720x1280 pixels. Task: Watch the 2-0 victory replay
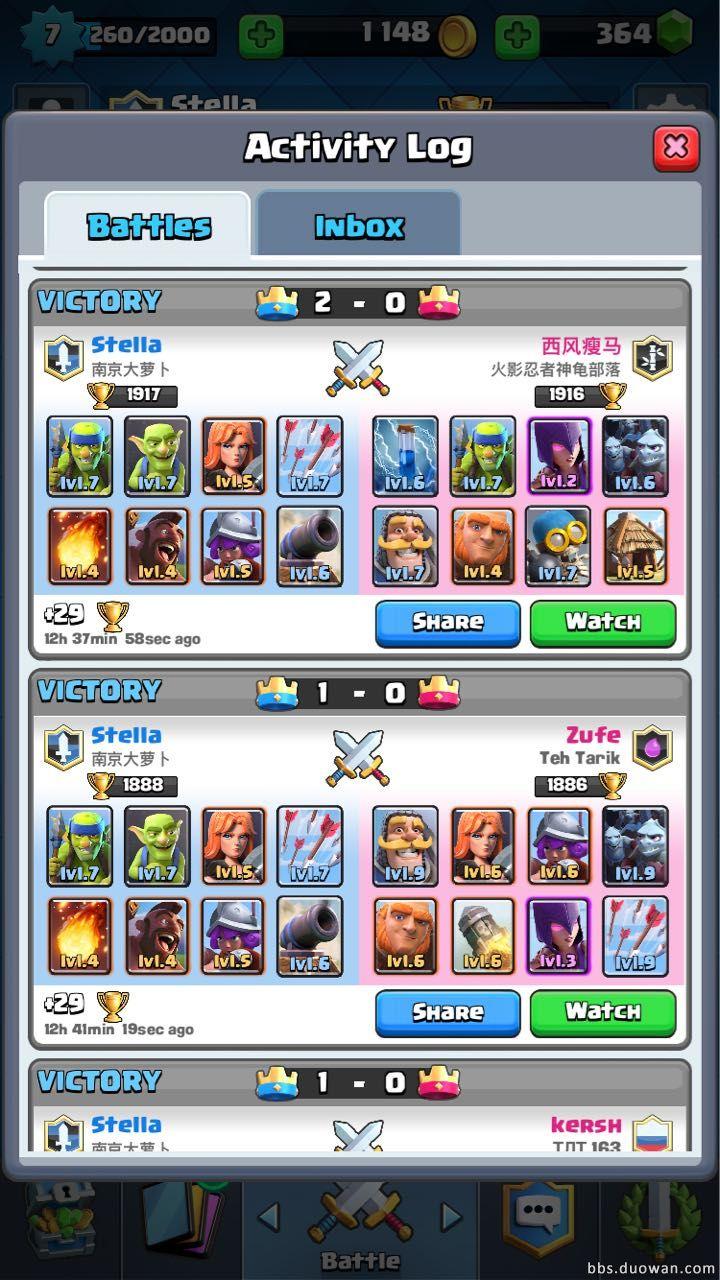[x=603, y=622]
